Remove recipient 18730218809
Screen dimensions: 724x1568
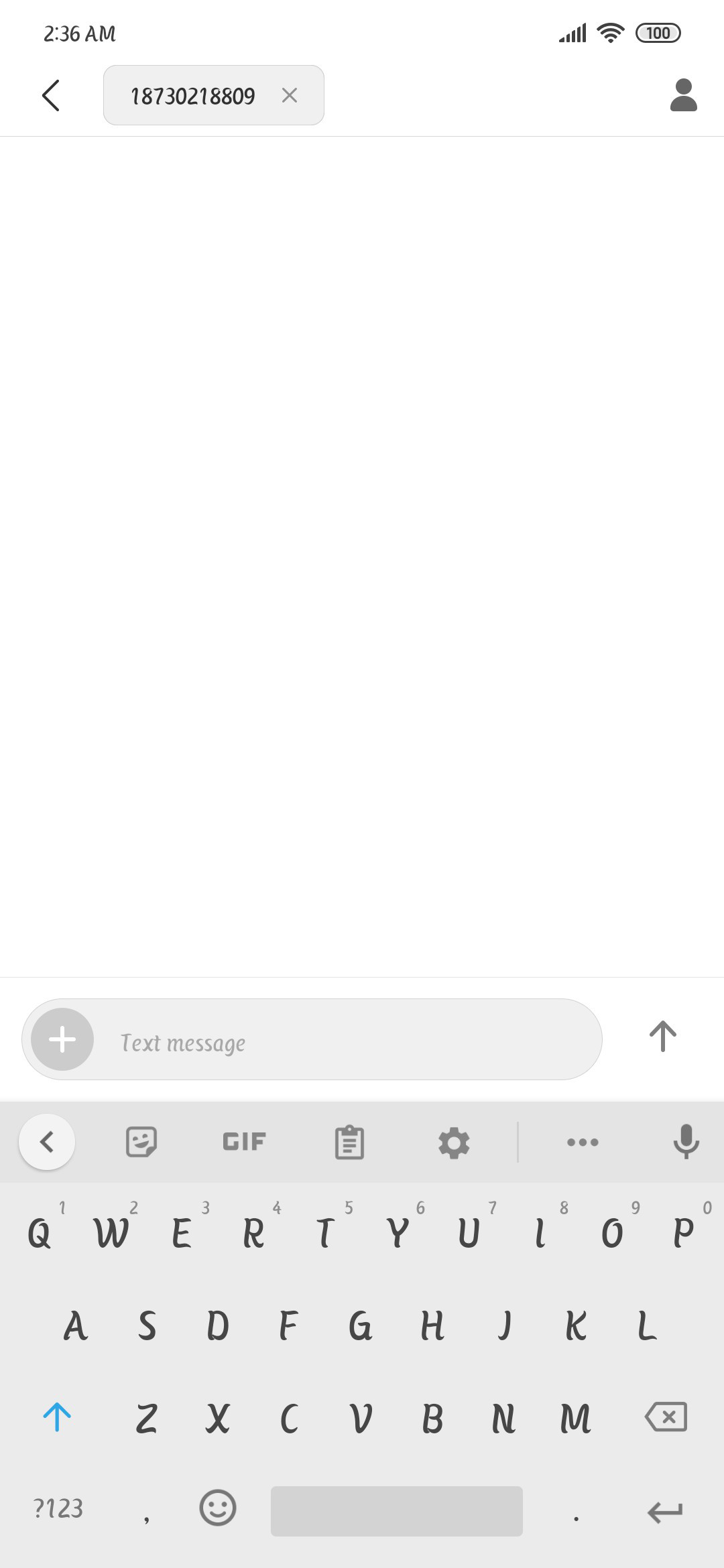(290, 95)
